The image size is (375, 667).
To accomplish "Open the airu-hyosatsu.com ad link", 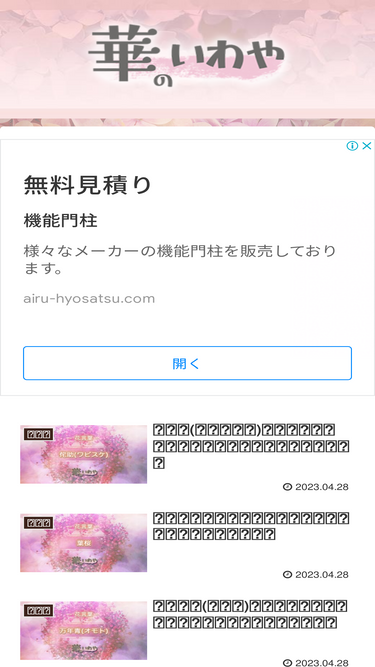I will (x=89, y=299).
